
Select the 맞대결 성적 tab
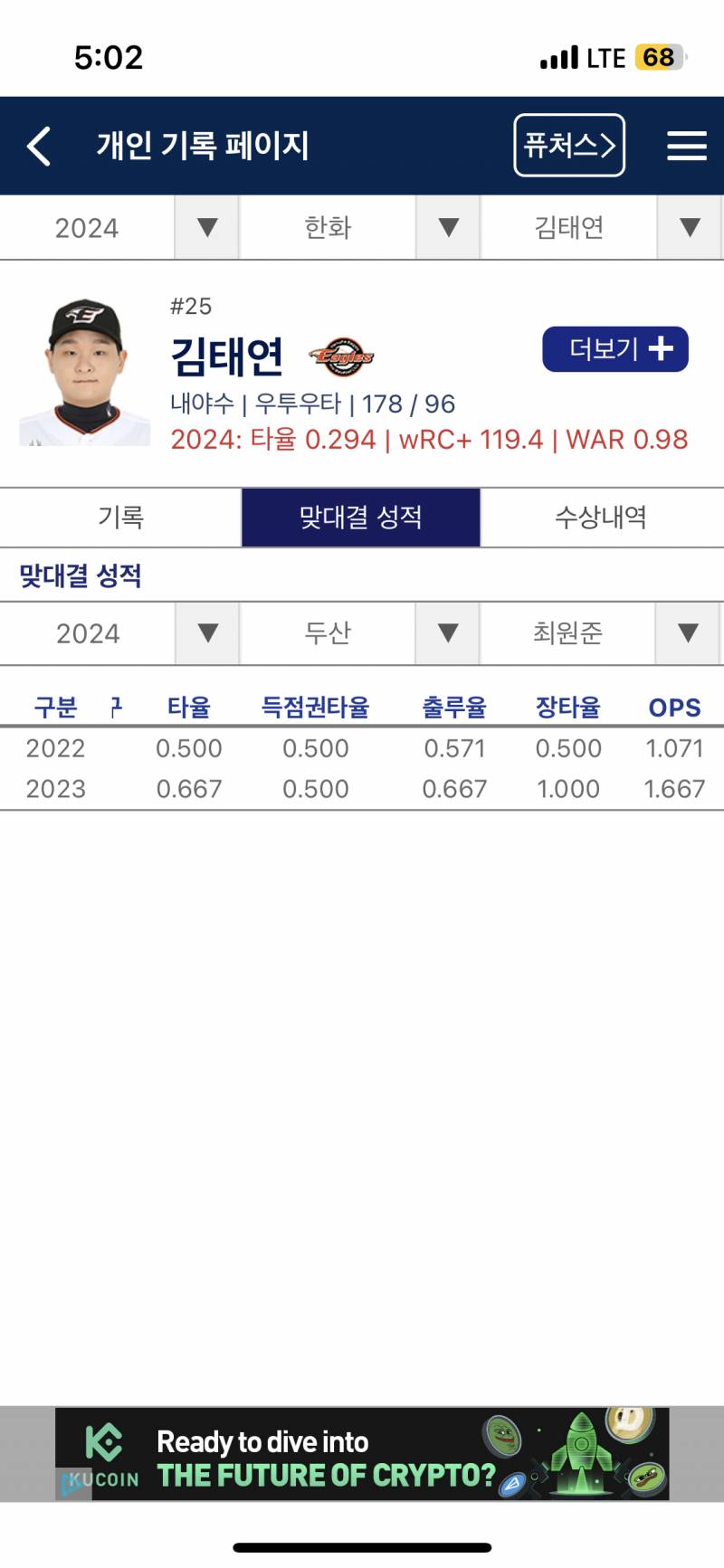(360, 518)
